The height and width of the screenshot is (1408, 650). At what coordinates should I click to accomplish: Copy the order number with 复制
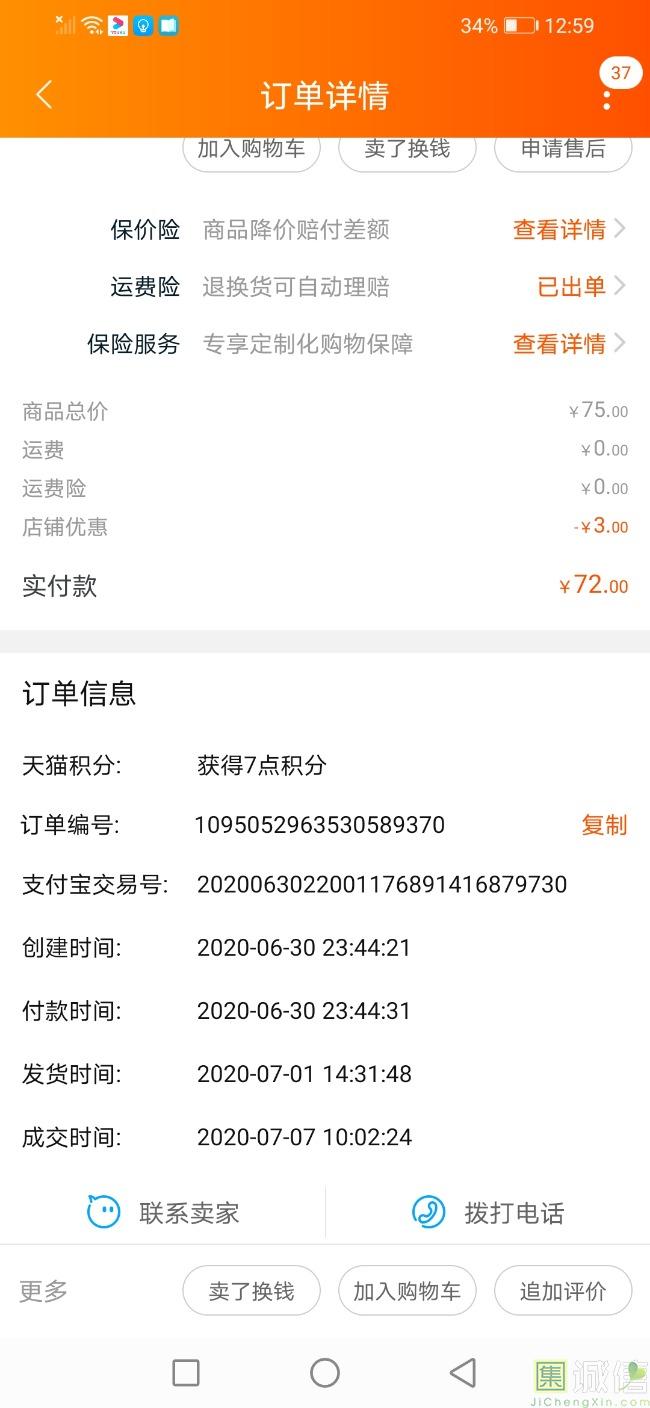click(x=604, y=825)
